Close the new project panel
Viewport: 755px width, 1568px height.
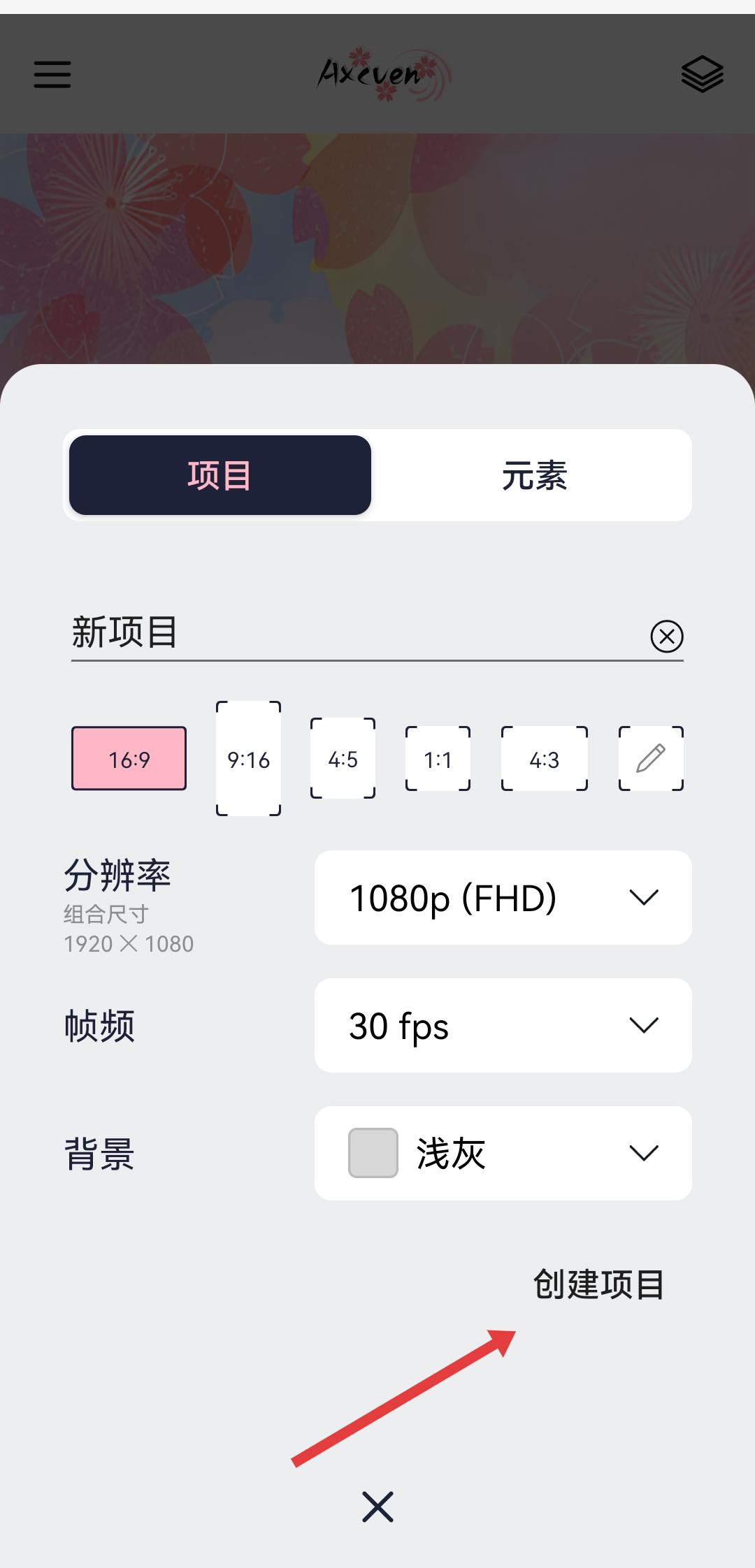[377, 1507]
